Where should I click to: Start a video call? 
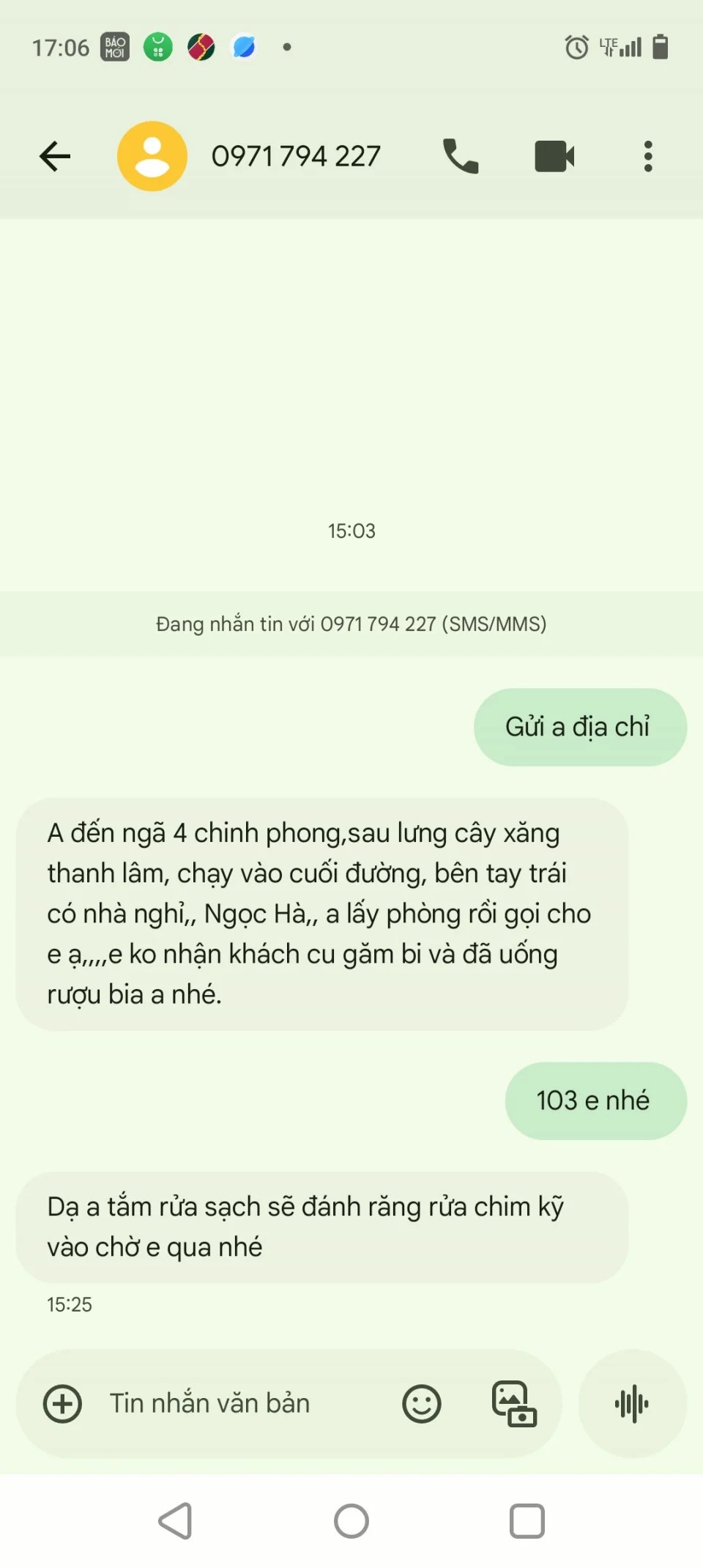554,156
